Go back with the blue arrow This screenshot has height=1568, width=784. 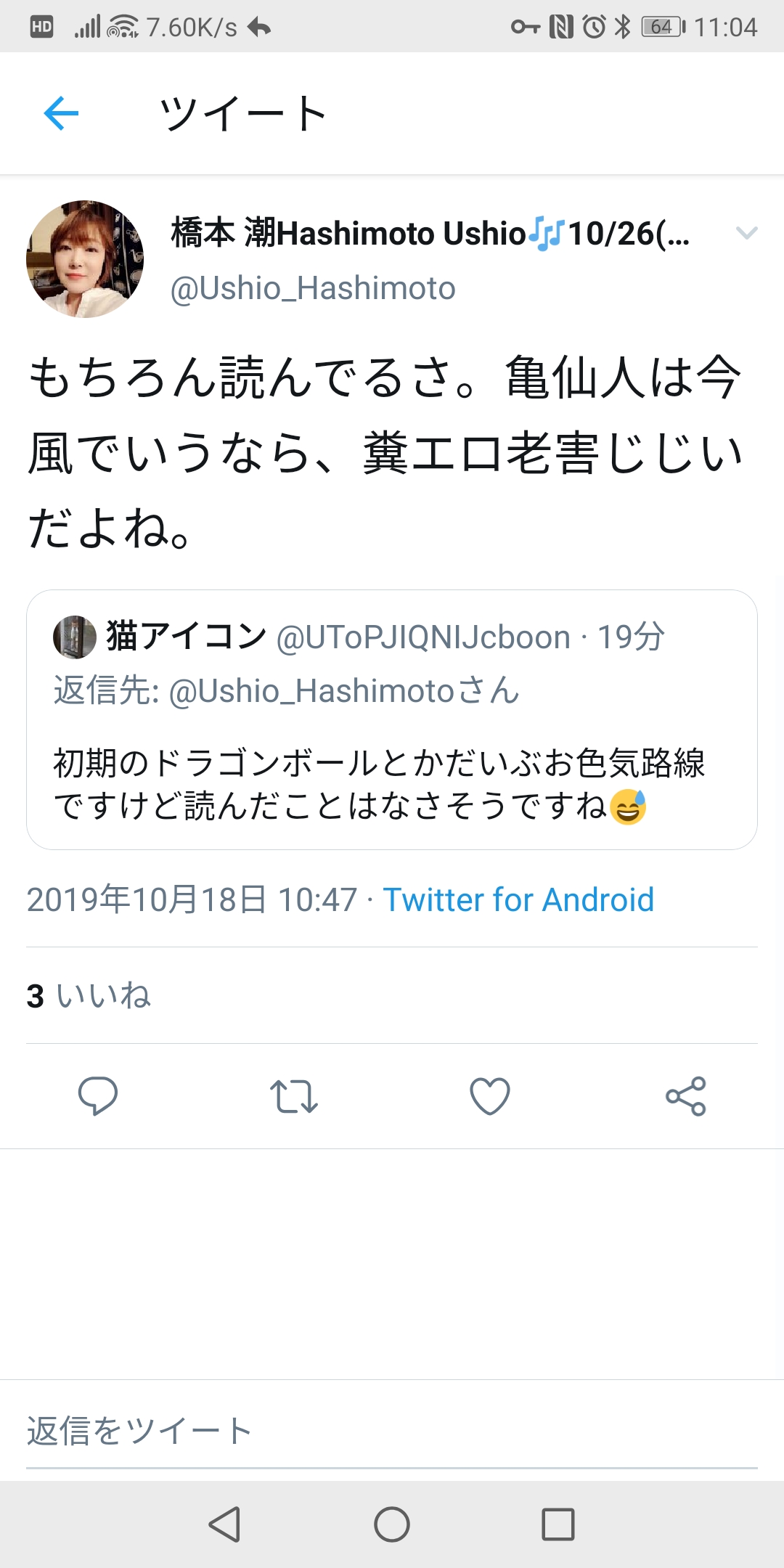pyautogui.click(x=61, y=113)
